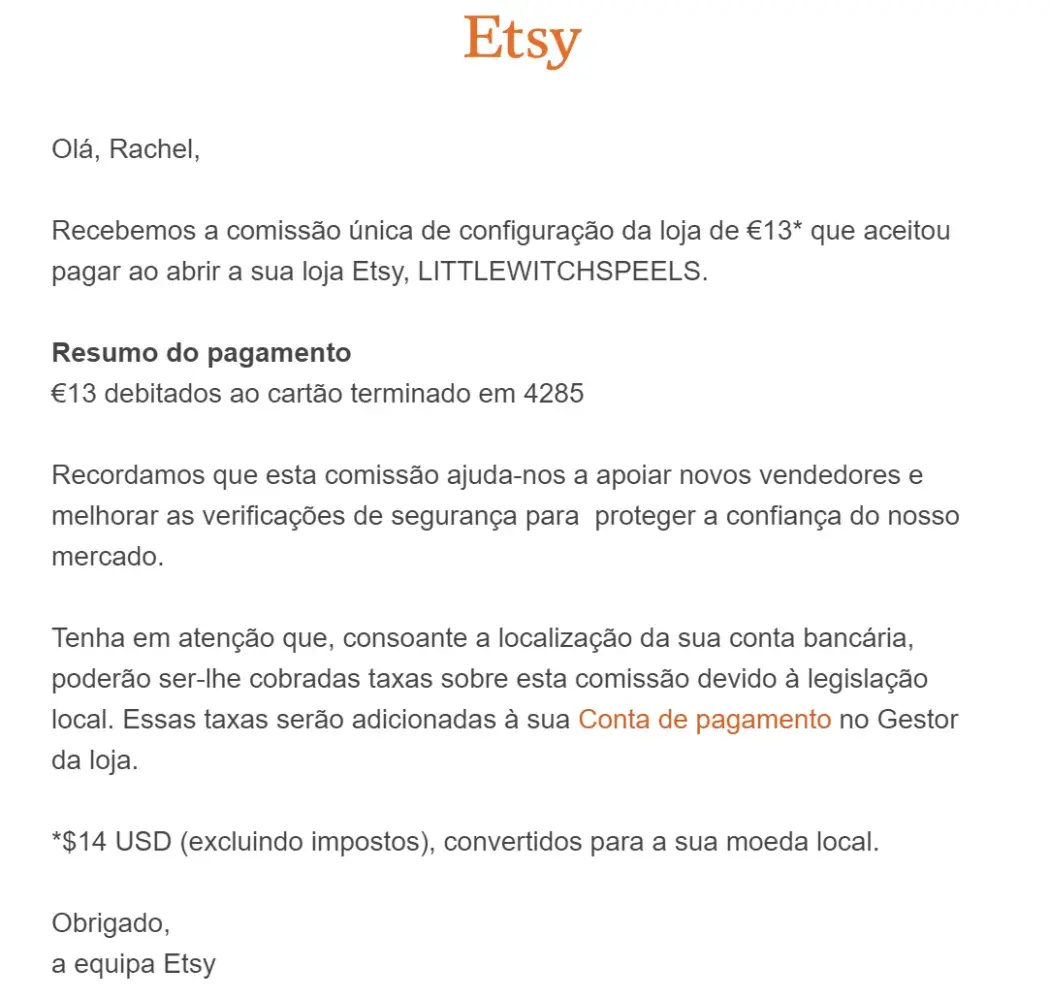Open the Conta de pagamento link
This screenshot has height=1000, width=1050.
(x=704, y=719)
